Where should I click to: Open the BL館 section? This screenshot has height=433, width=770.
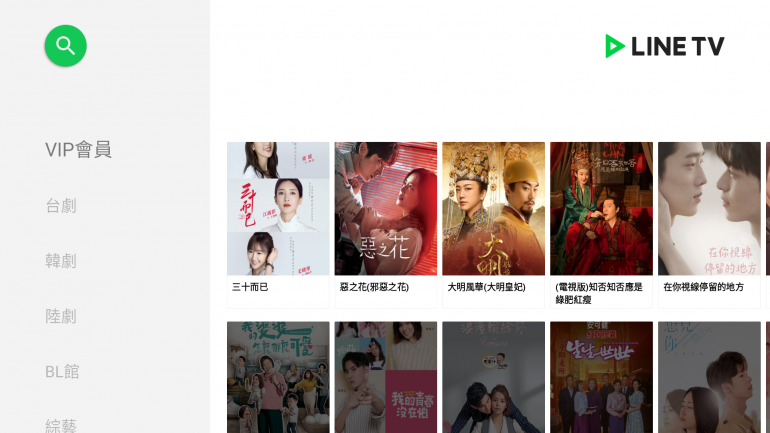point(62,371)
